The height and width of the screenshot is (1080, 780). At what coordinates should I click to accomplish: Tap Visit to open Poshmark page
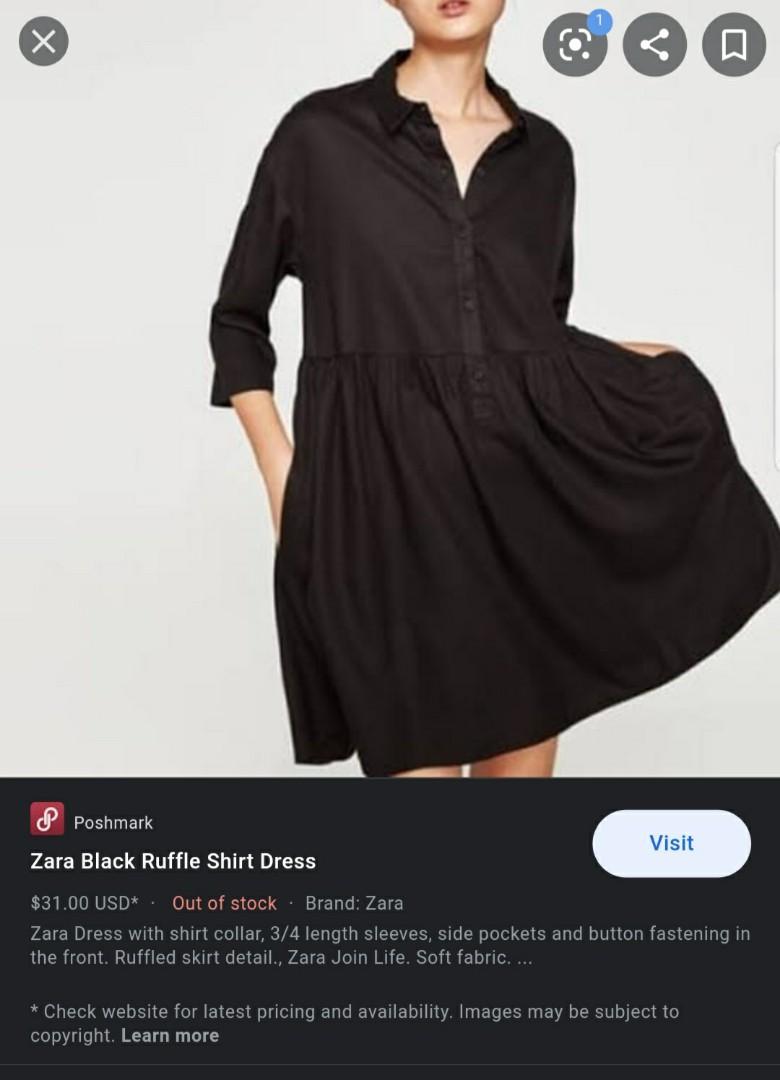point(671,843)
